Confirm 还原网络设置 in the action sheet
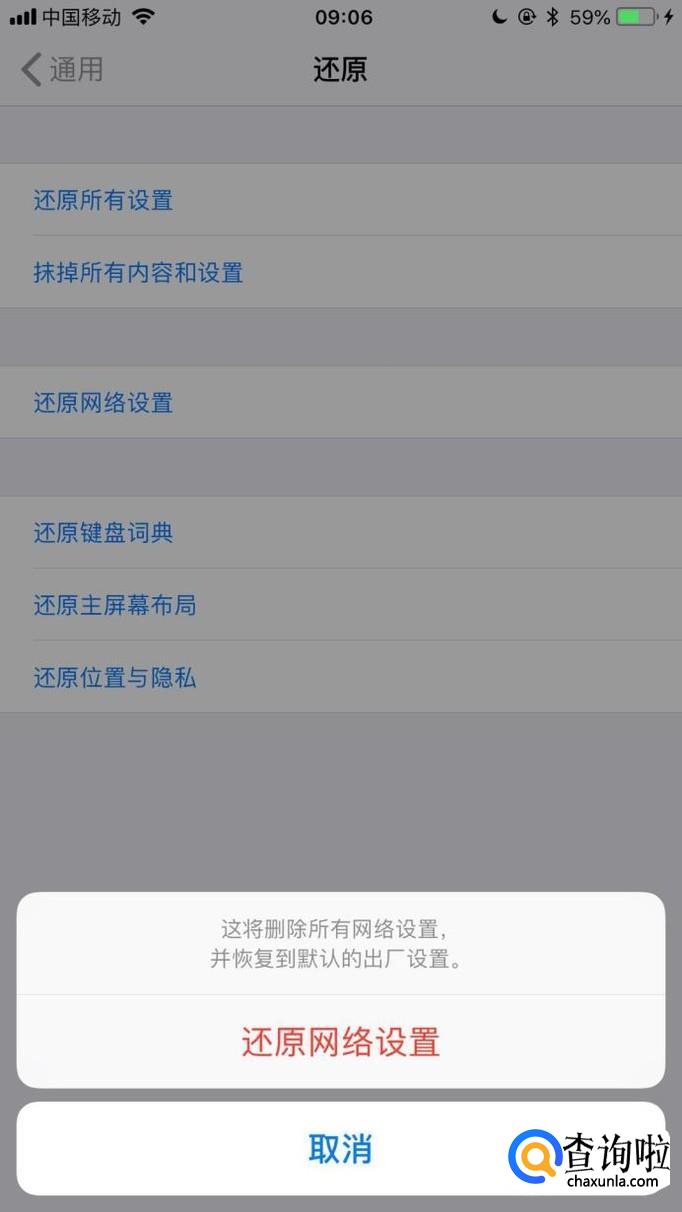682x1212 pixels. (340, 1042)
